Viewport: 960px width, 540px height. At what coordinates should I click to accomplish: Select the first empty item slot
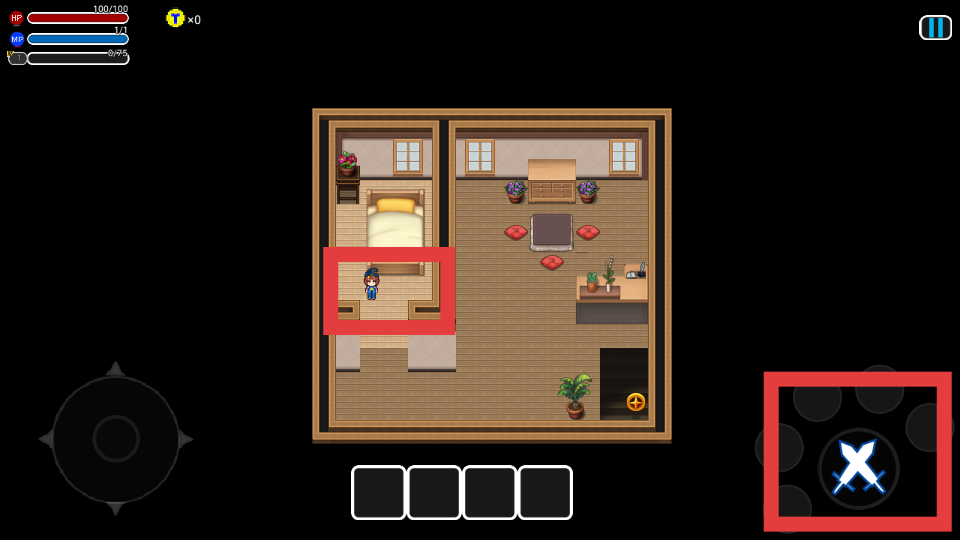[378, 493]
